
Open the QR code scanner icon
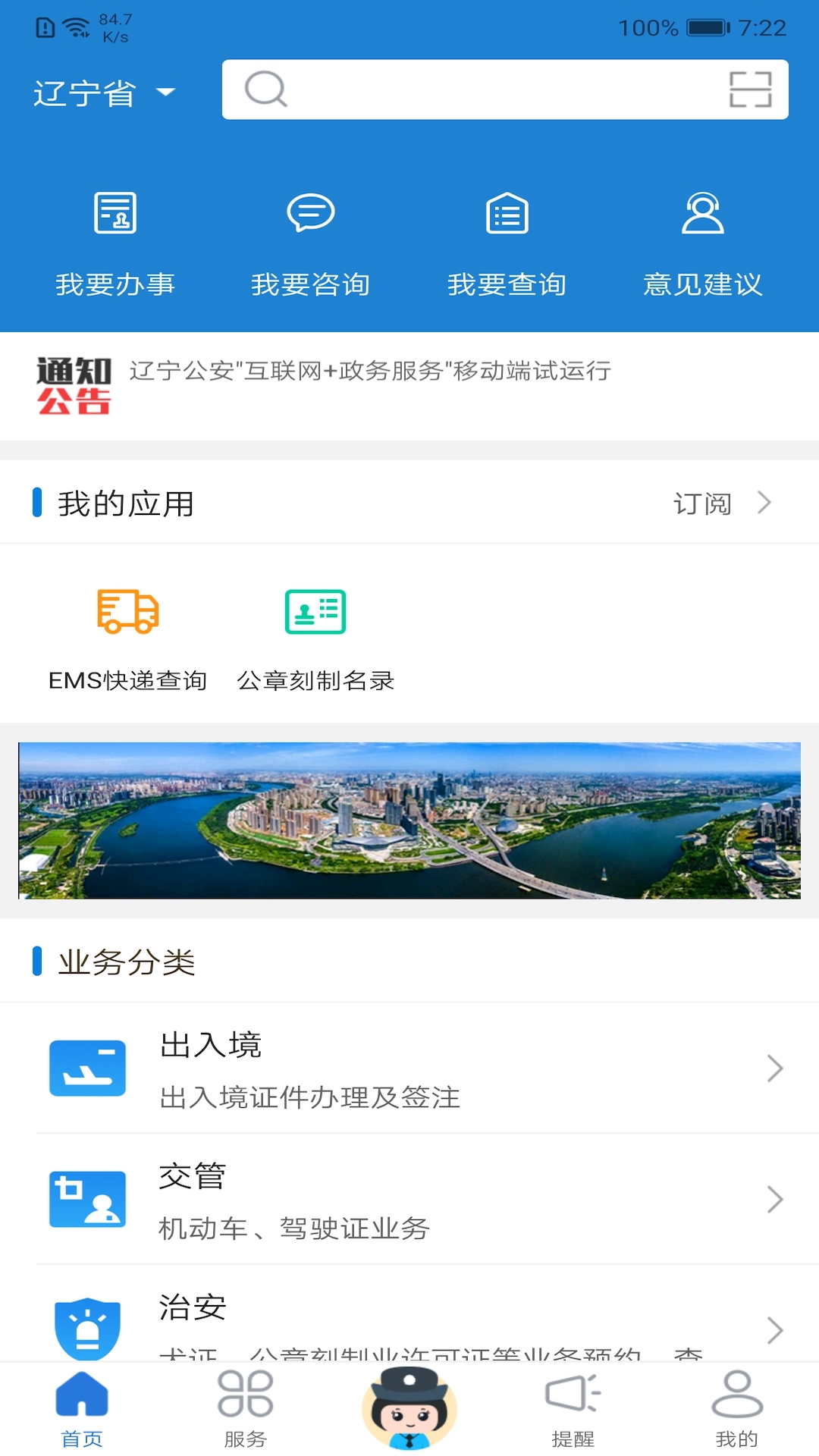tap(749, 89)
